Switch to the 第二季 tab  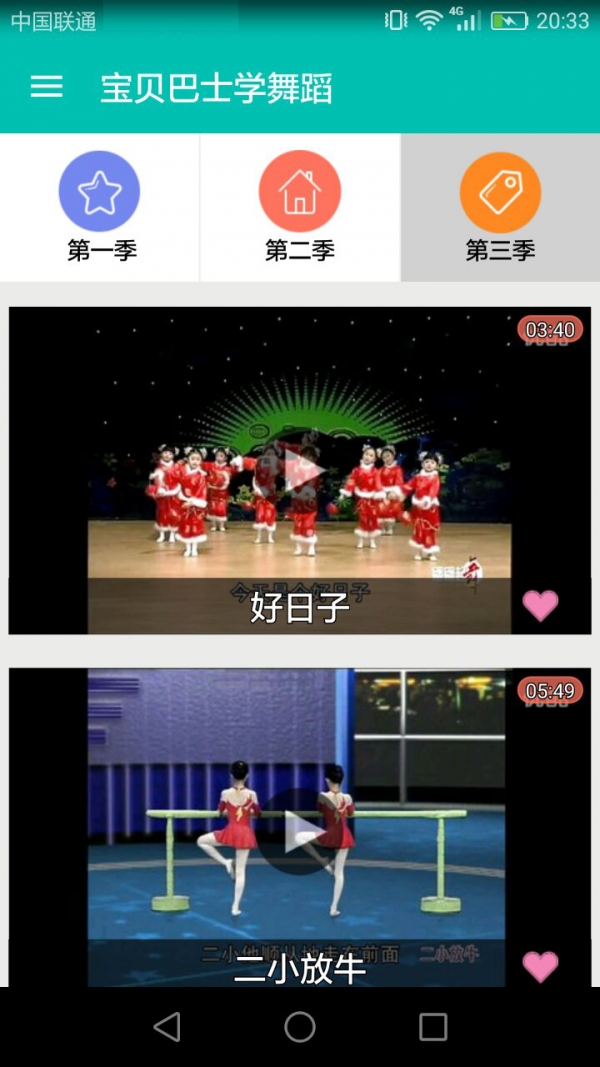tap(300, 207)
